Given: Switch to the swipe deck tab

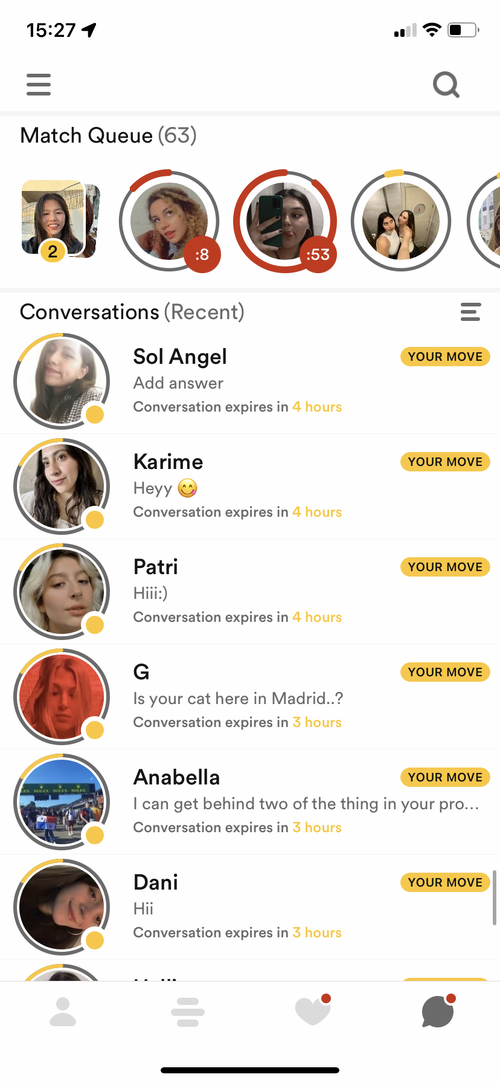Looking at the screenshot, I should pyautogui.click(x=188, y=1013).
